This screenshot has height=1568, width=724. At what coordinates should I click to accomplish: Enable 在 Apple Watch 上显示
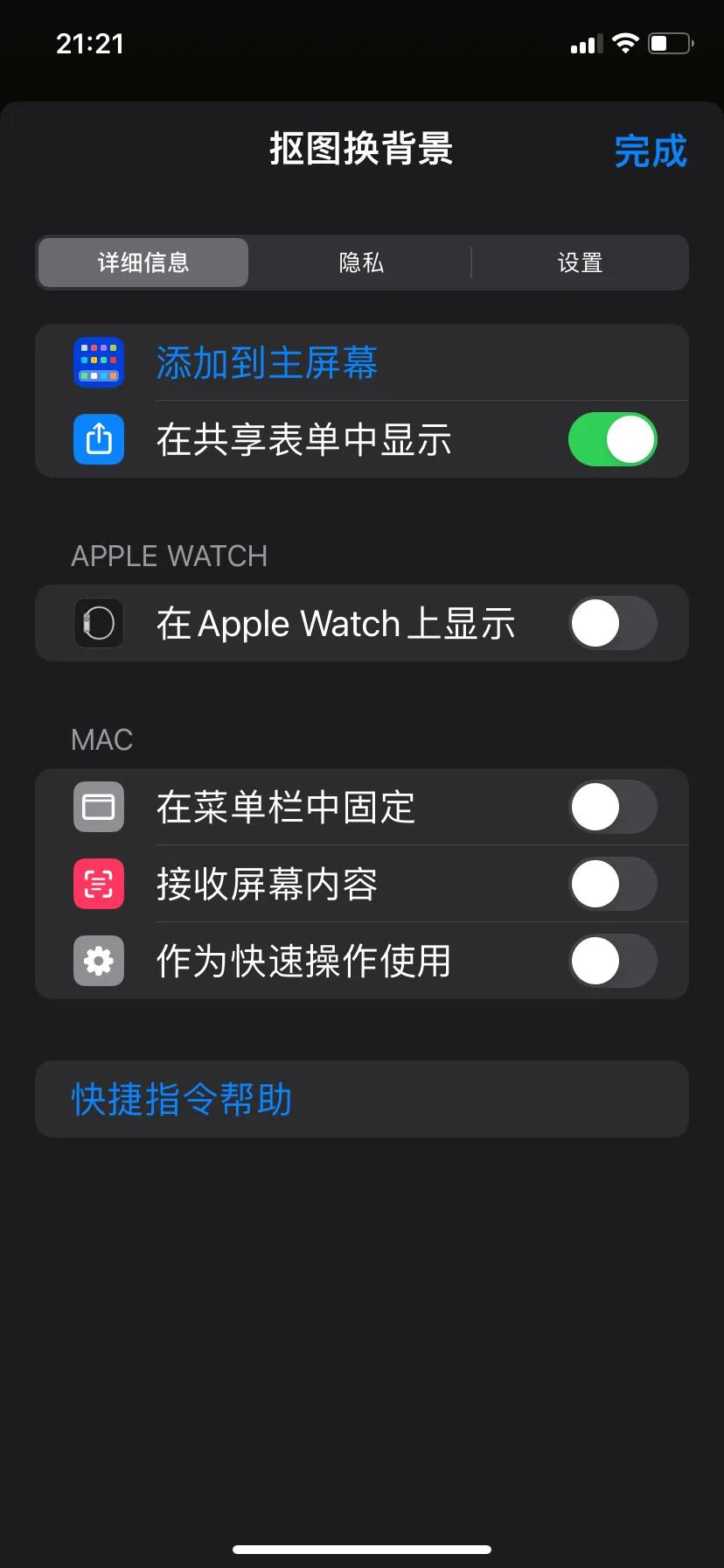point(612,623)
